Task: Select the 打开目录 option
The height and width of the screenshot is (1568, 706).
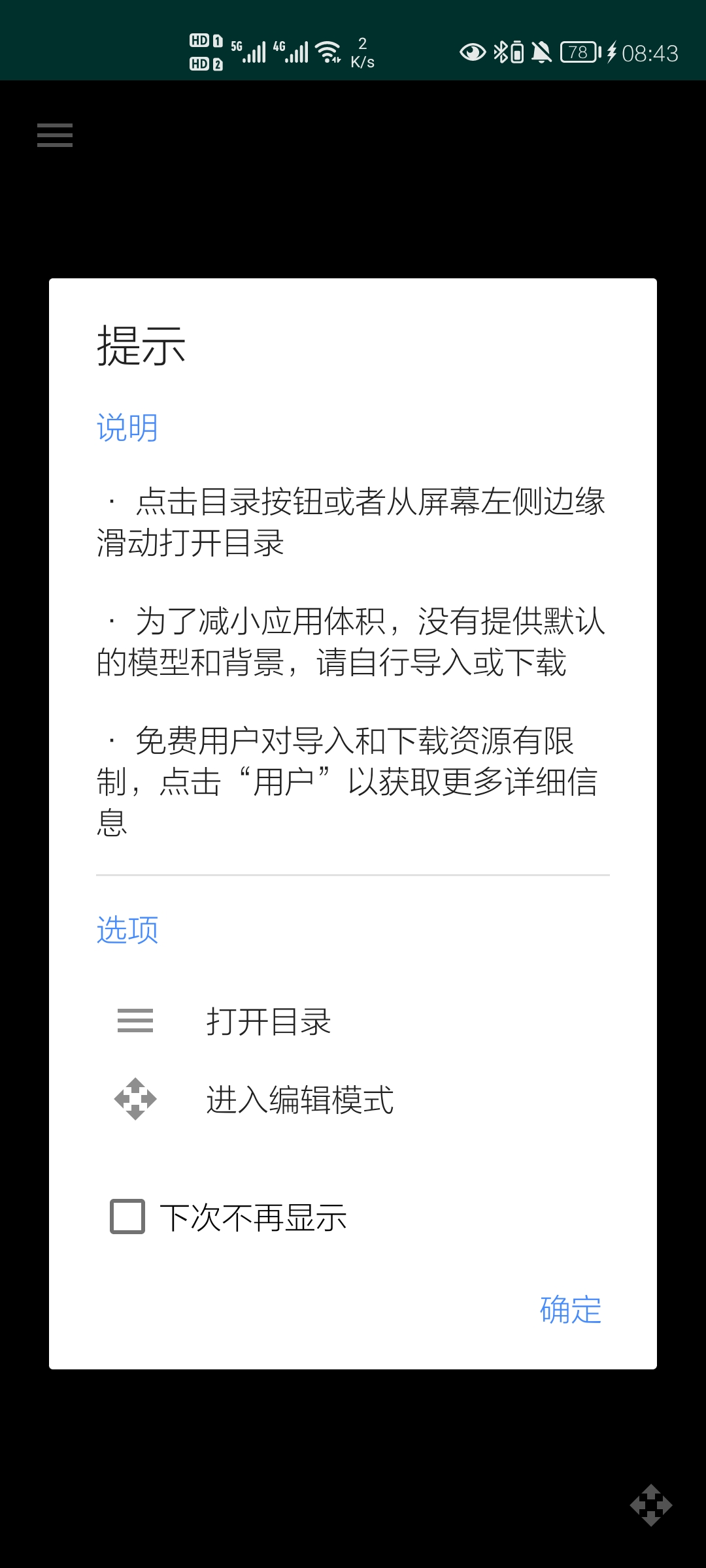Action: pyautogui.click(x=268, y=1021)
